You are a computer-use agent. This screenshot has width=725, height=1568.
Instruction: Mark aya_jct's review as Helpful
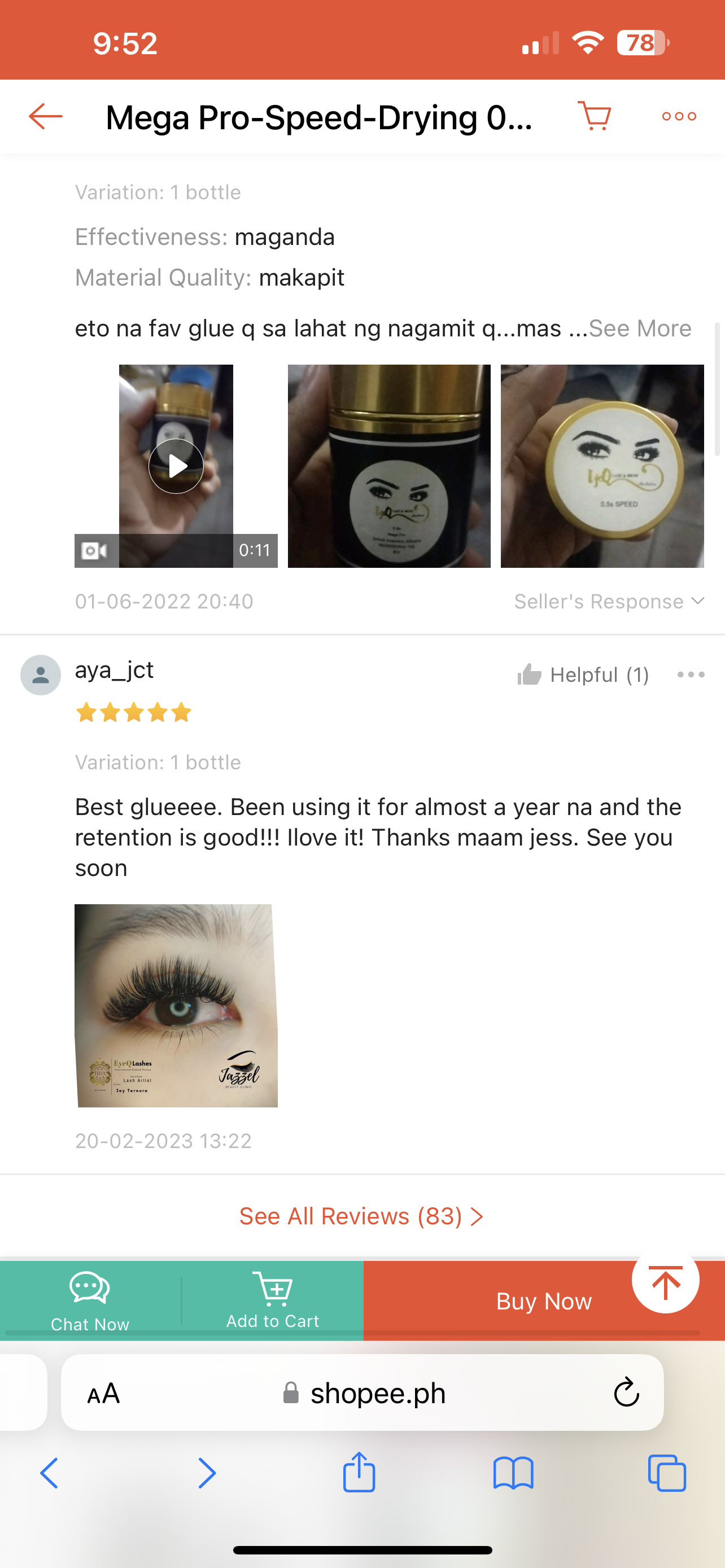583,674
